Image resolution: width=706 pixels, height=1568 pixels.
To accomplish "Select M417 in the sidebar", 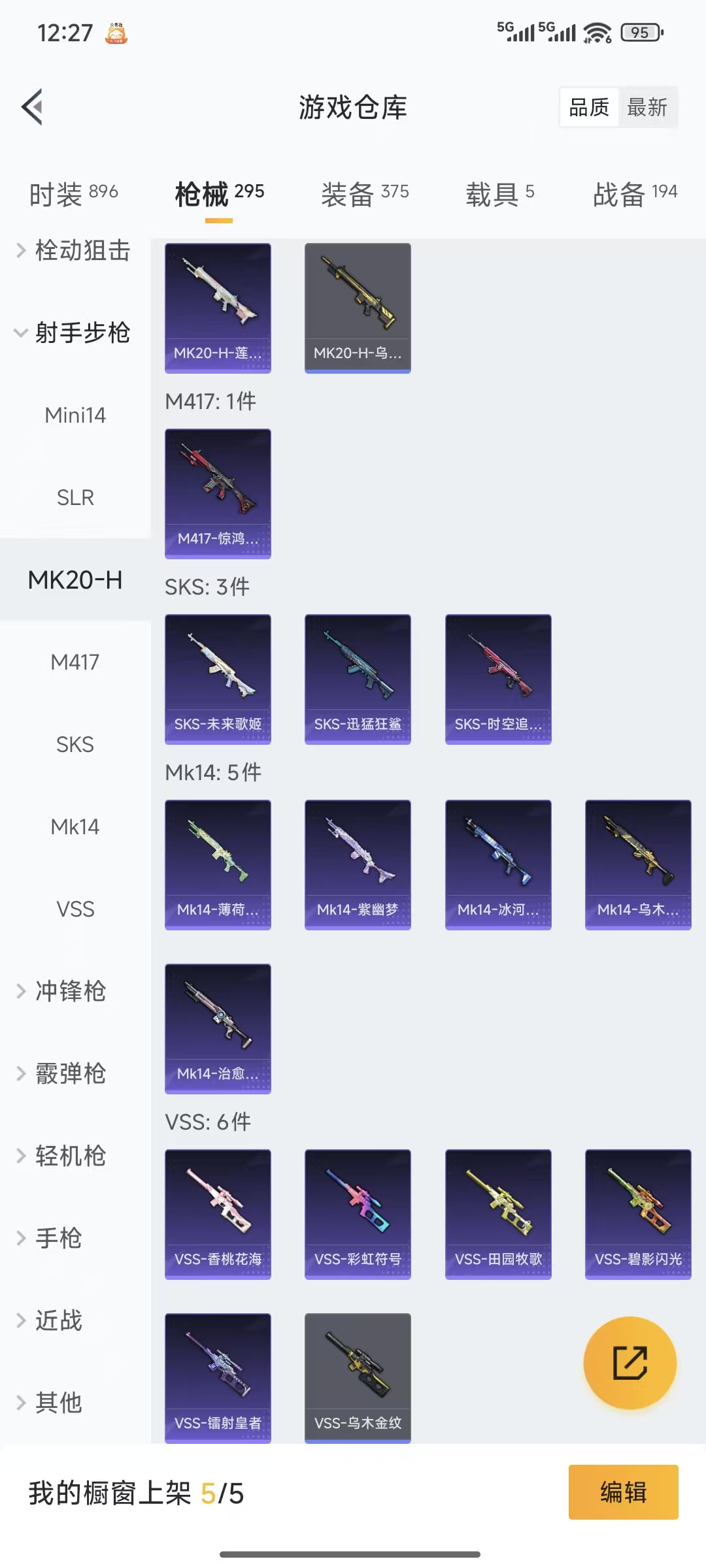I will [x=74, y=662].
